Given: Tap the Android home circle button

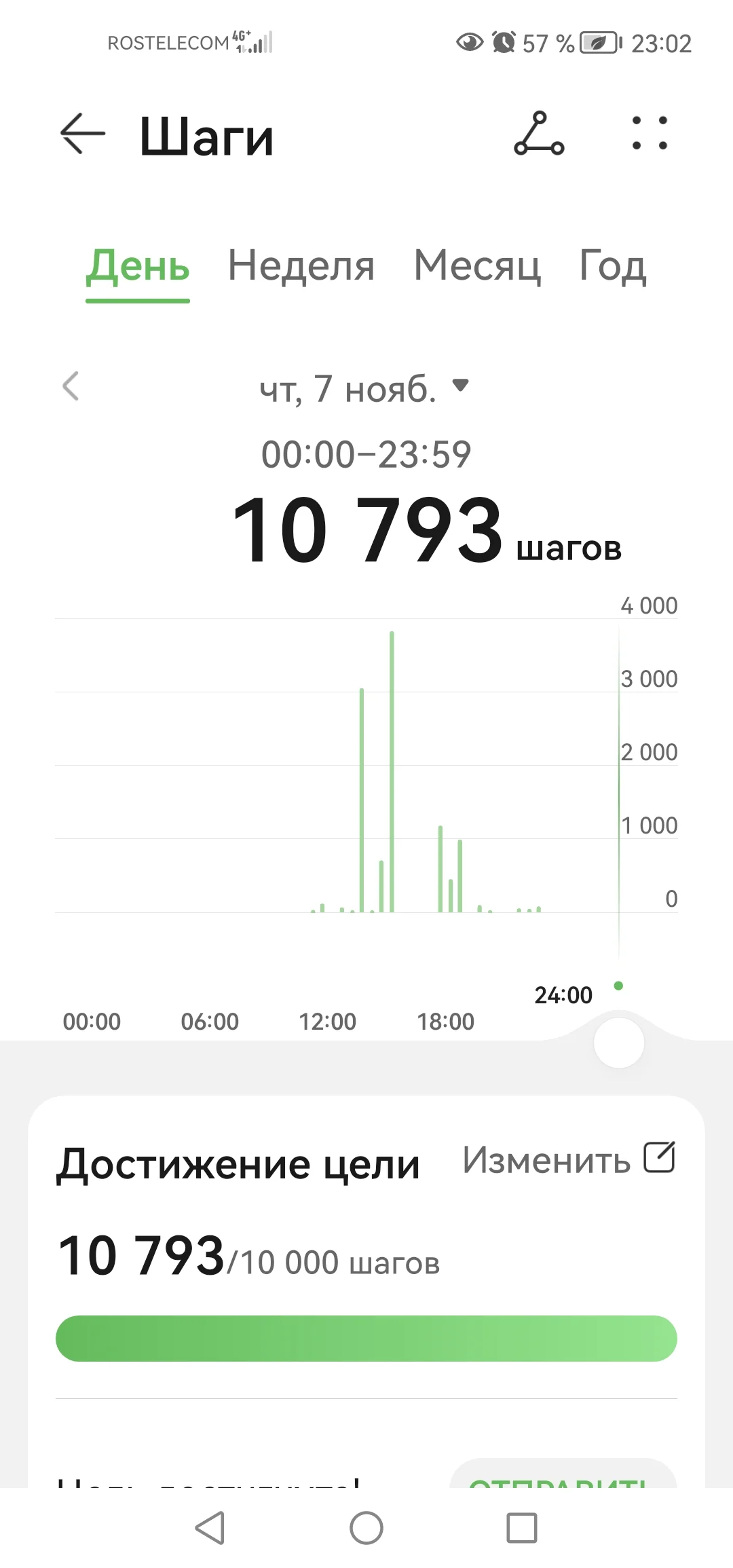Looking at the screenshot, I should pyautogui.click(x=366, y=1529).
